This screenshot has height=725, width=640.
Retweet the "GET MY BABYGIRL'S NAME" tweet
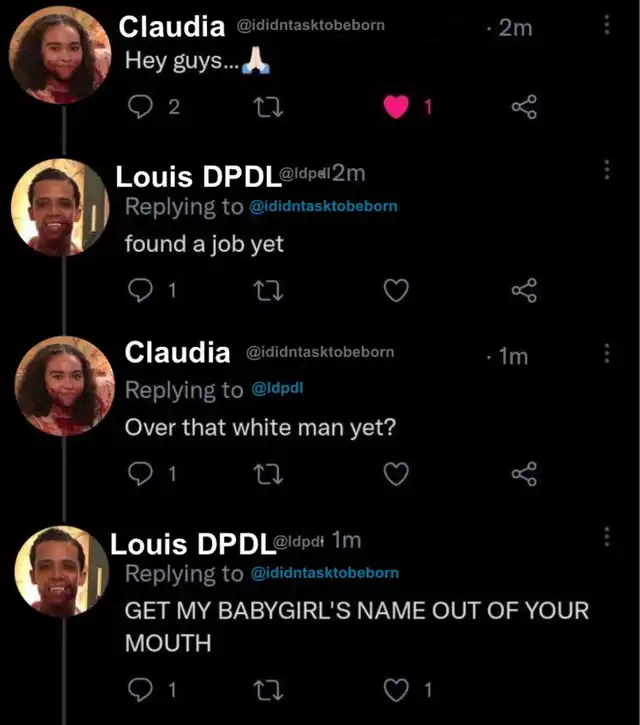pyautogui.click(x=268, y=689)
